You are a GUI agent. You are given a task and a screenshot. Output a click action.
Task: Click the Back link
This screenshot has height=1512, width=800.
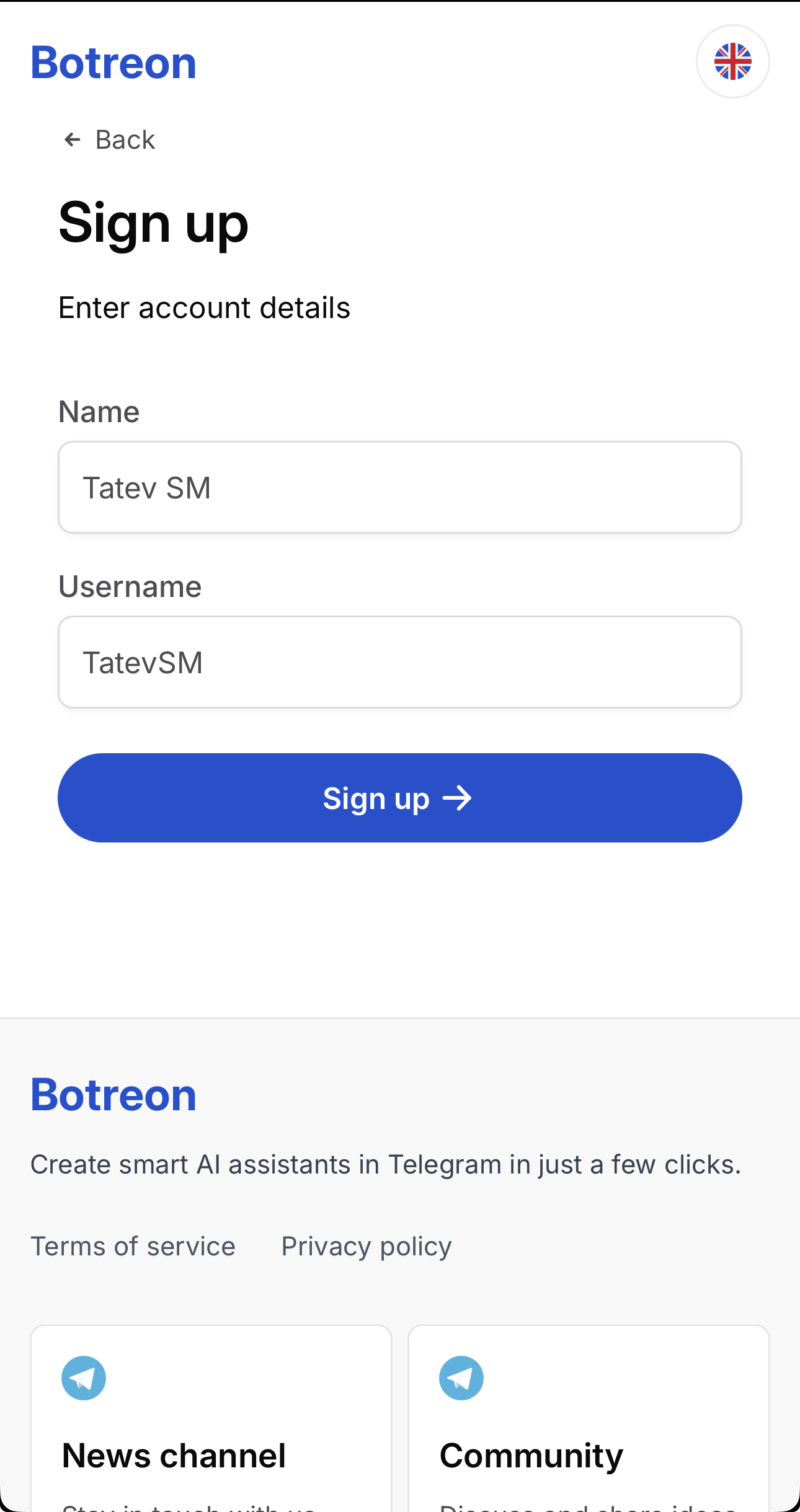124,140
